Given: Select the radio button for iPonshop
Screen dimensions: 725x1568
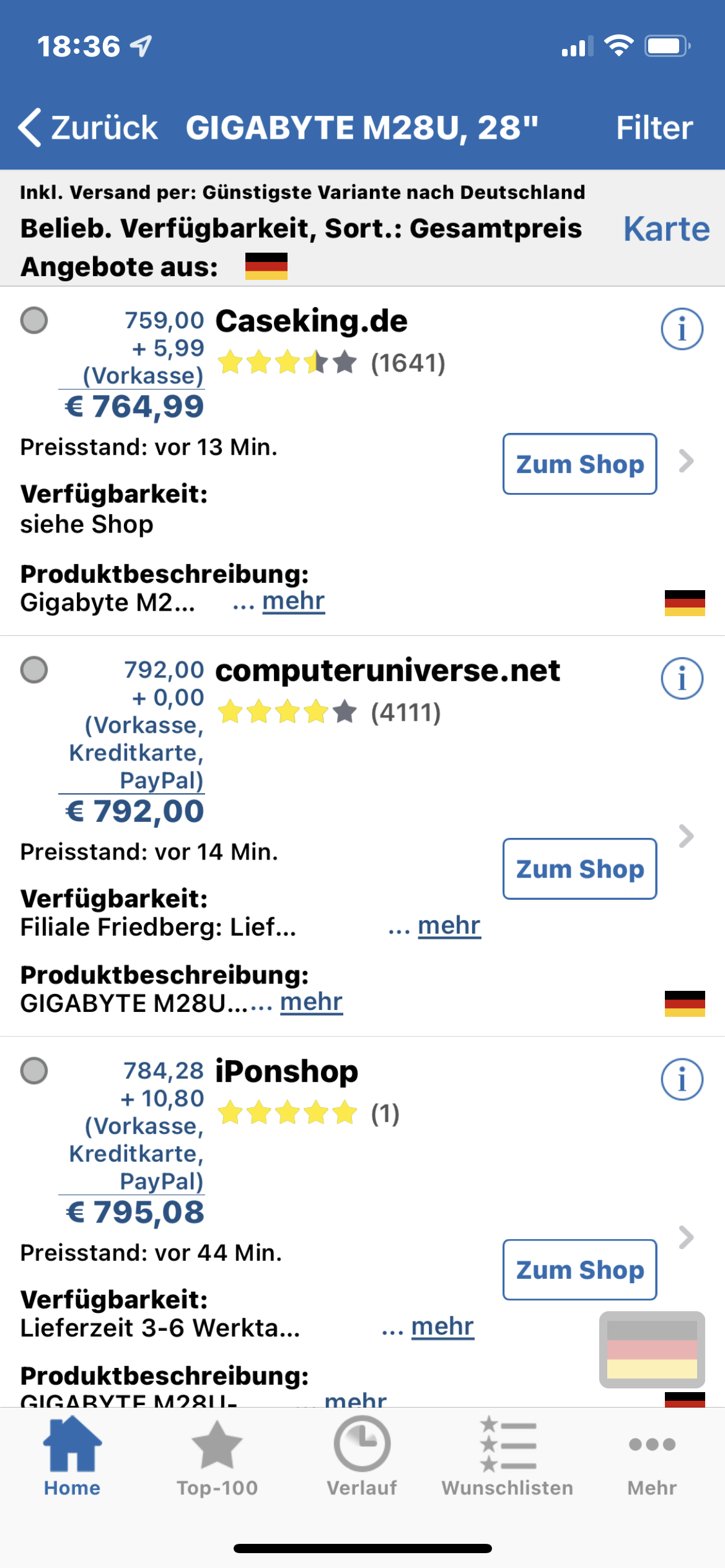Looking at the screenshot, I should tap(34, 1071).
